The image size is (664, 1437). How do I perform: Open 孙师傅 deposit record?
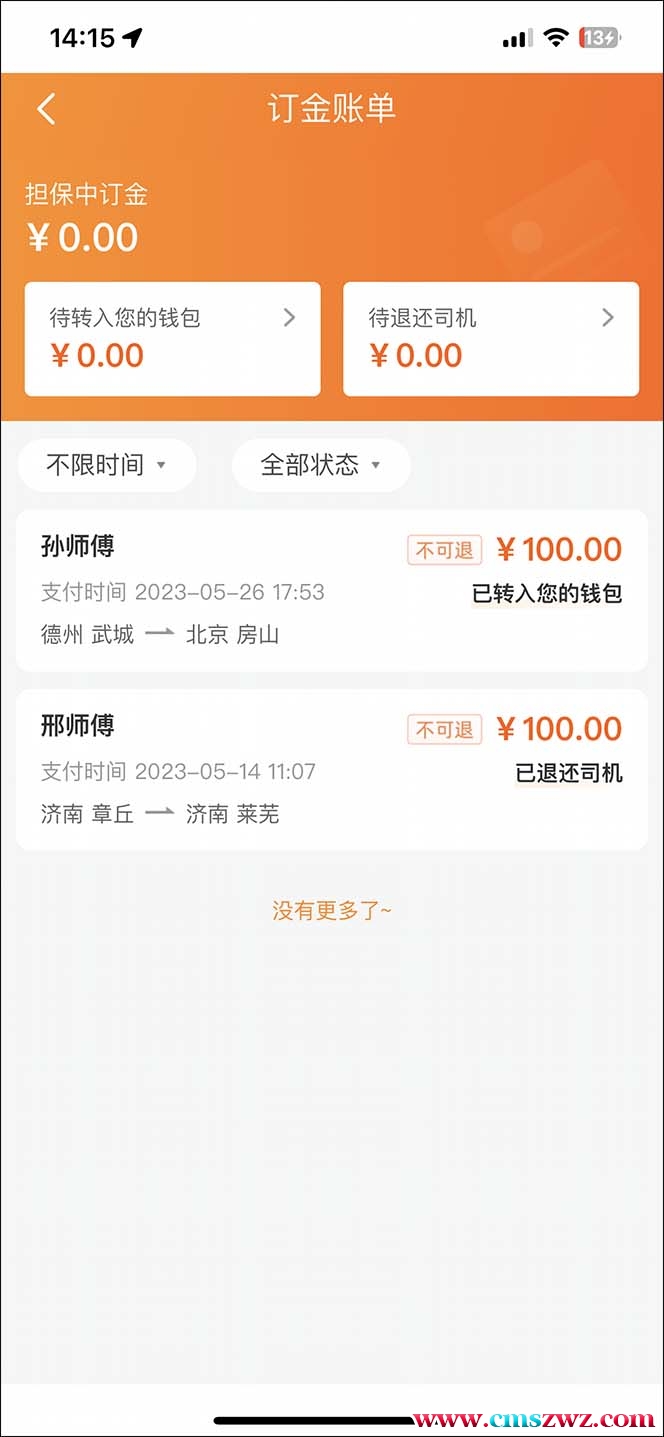click(331, 590)
